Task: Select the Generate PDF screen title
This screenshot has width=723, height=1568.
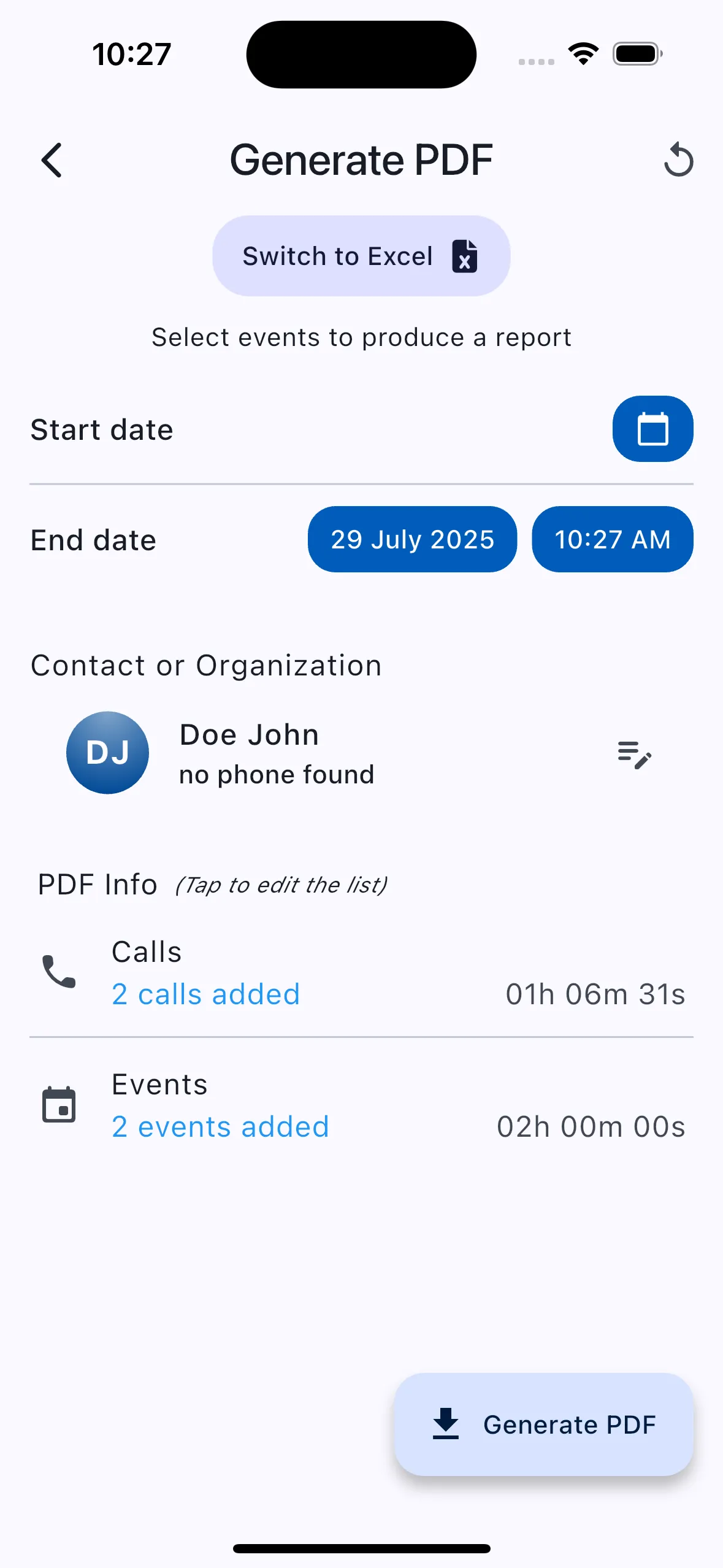Action: coord(361,159)
